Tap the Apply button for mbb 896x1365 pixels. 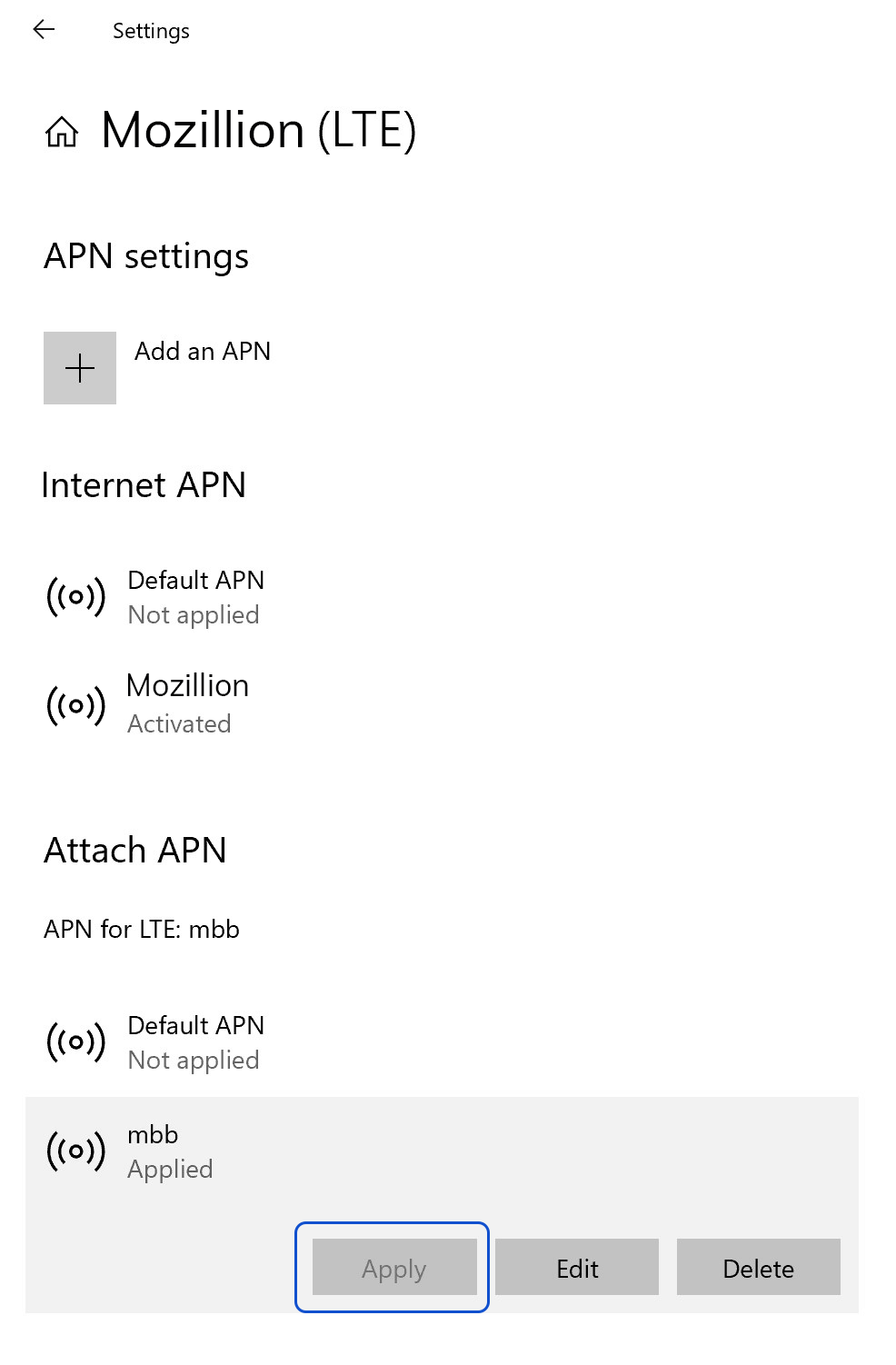[393, 1268]
